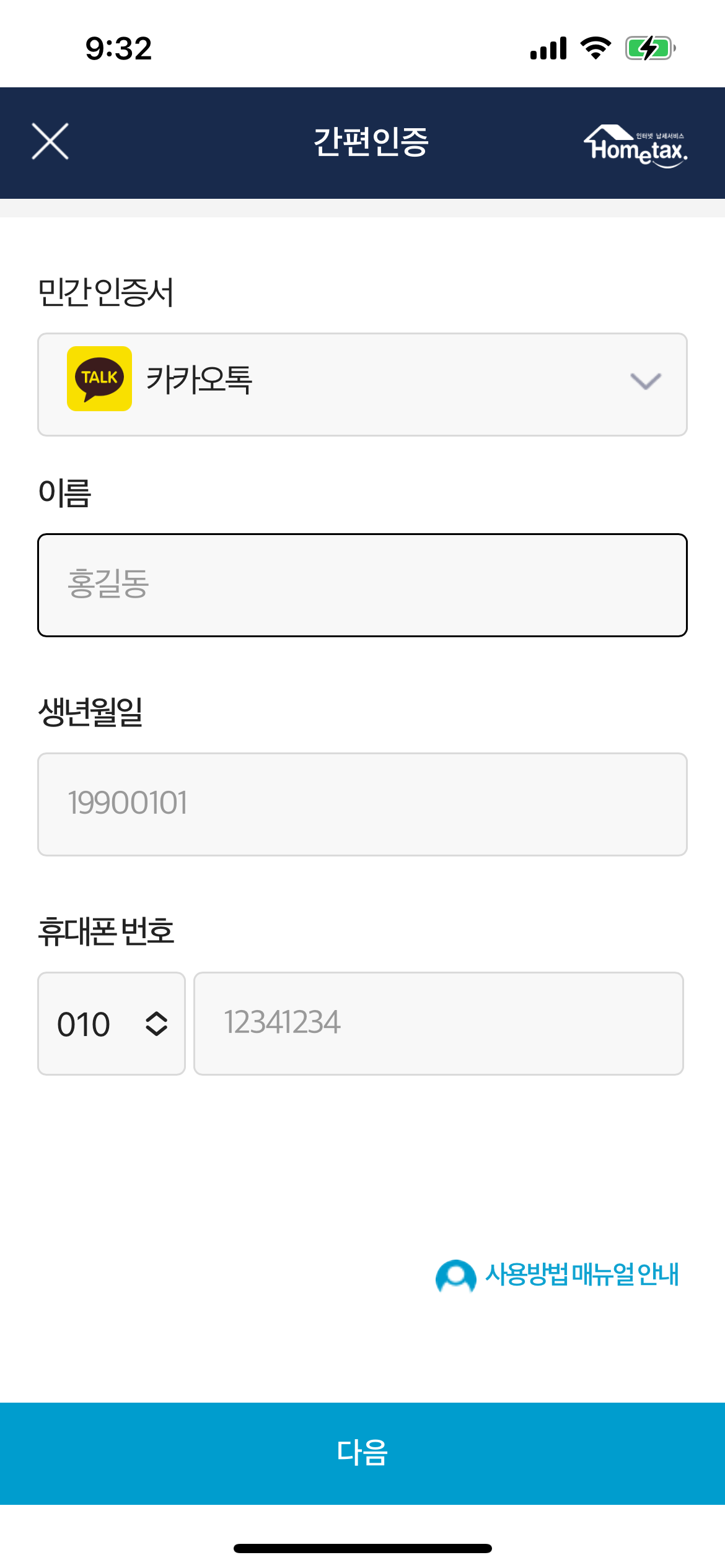Expand the 010 phone prefix selector
Screen dimensions: 725x1568
coord(112,1024)
